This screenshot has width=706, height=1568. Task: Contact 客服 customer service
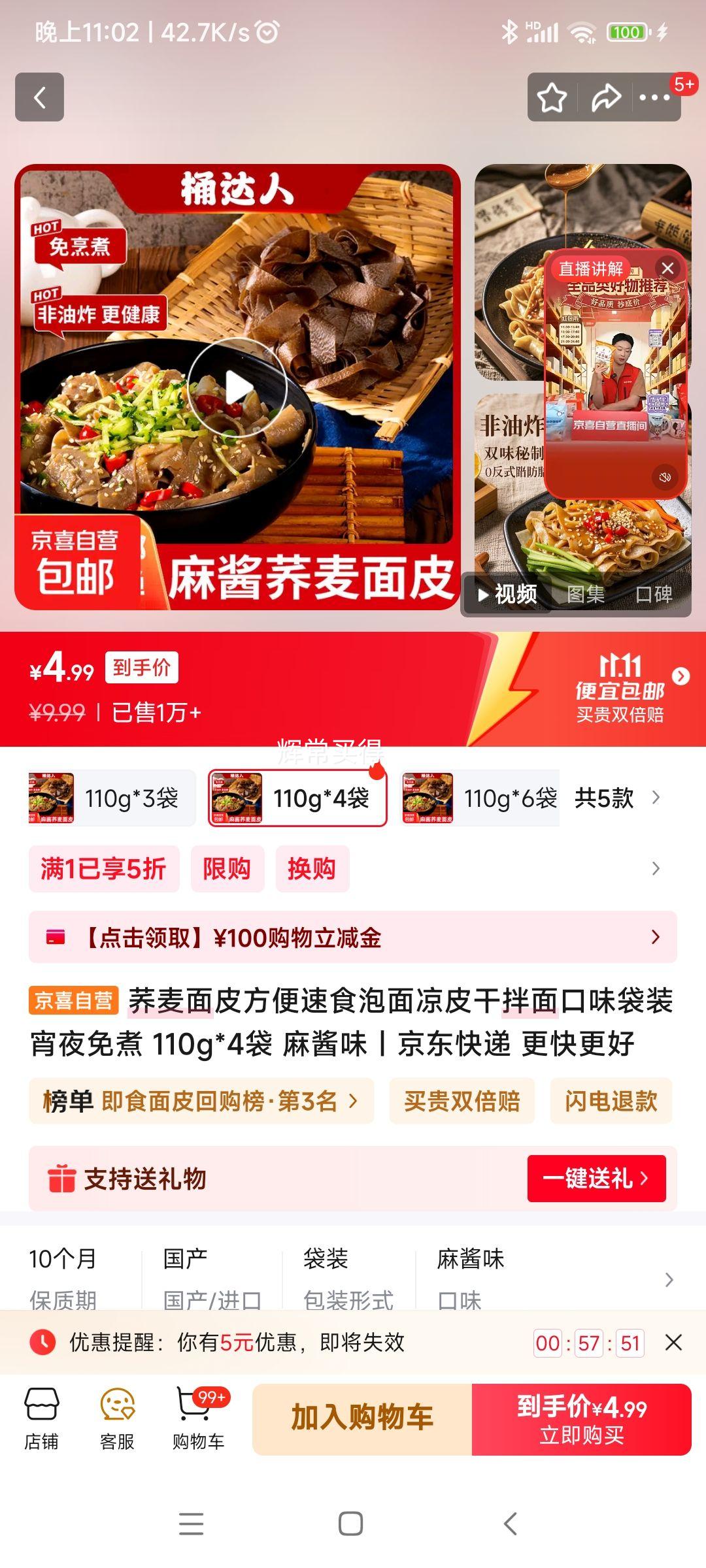(x=117, y=1419)
